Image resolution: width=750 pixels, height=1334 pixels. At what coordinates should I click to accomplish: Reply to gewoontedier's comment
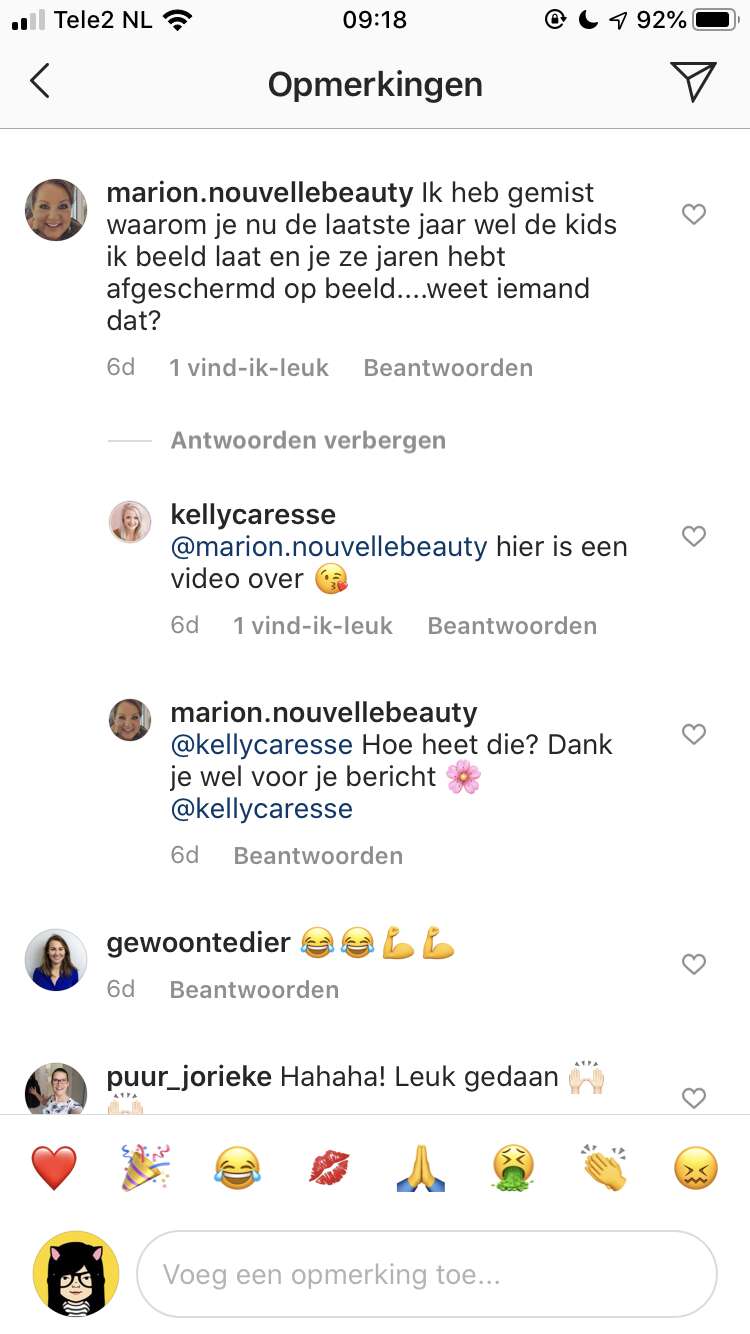[254, 990]
